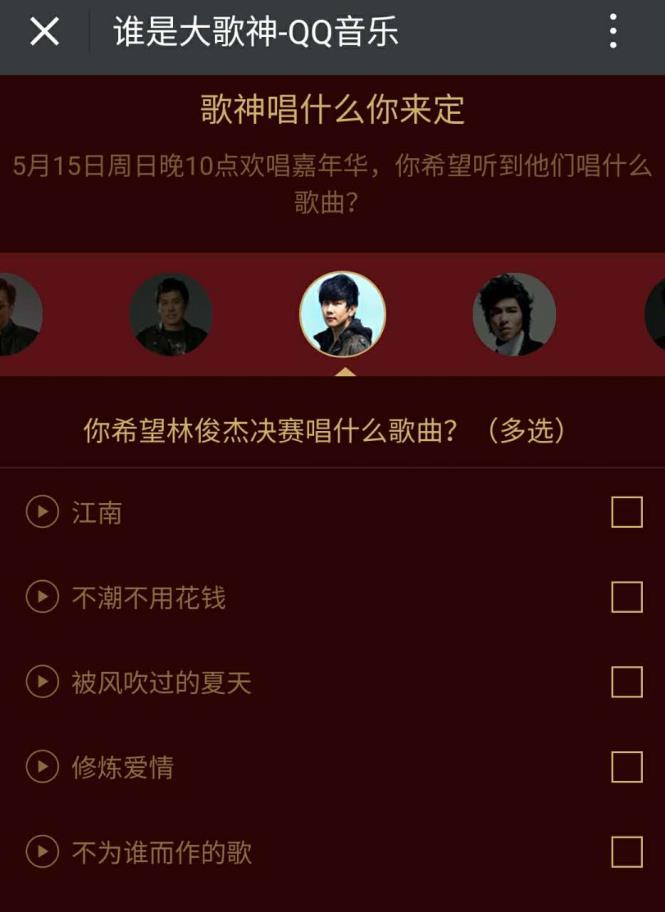
Task: Play preview of 不为谁而作的歌
Action: coord(41,853)
